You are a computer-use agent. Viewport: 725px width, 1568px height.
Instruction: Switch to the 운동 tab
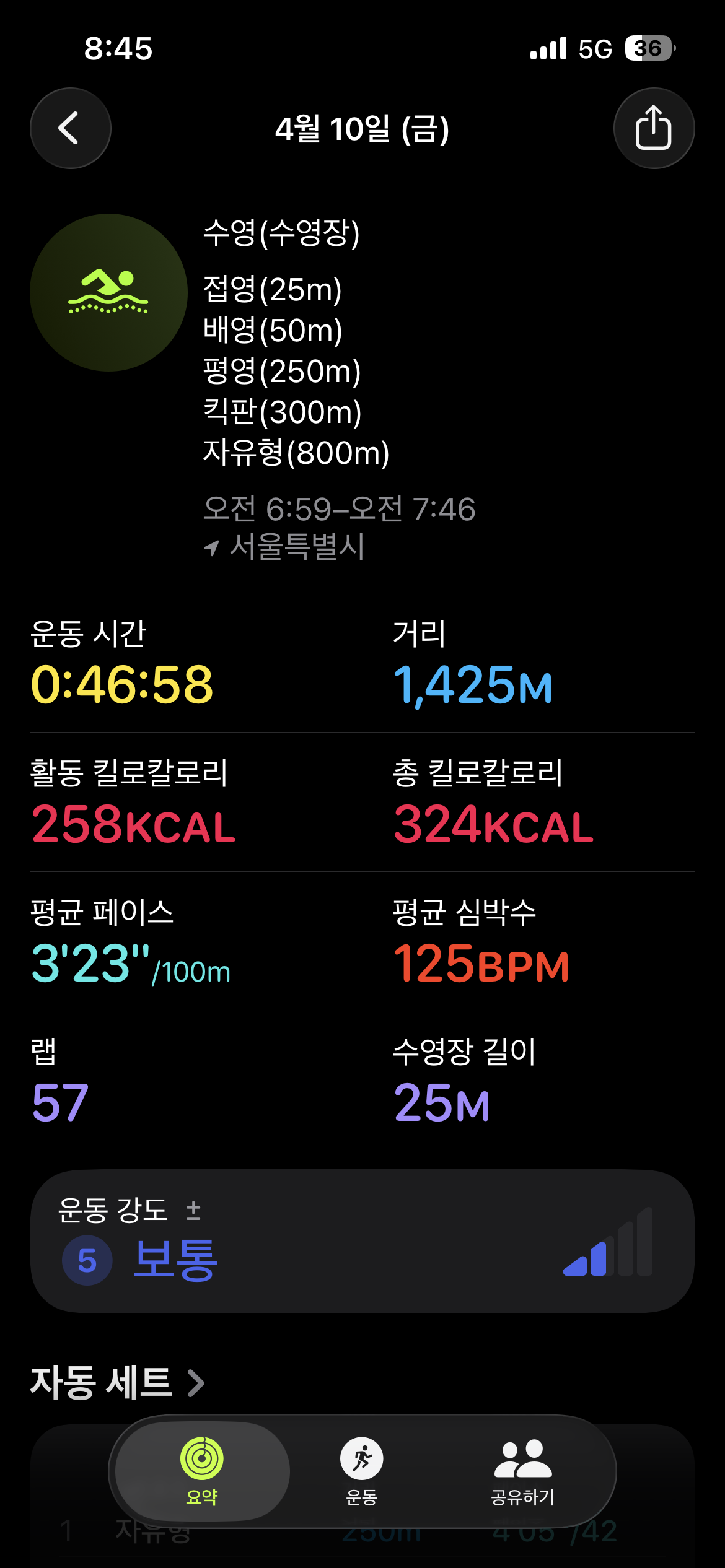[362, 1470]
